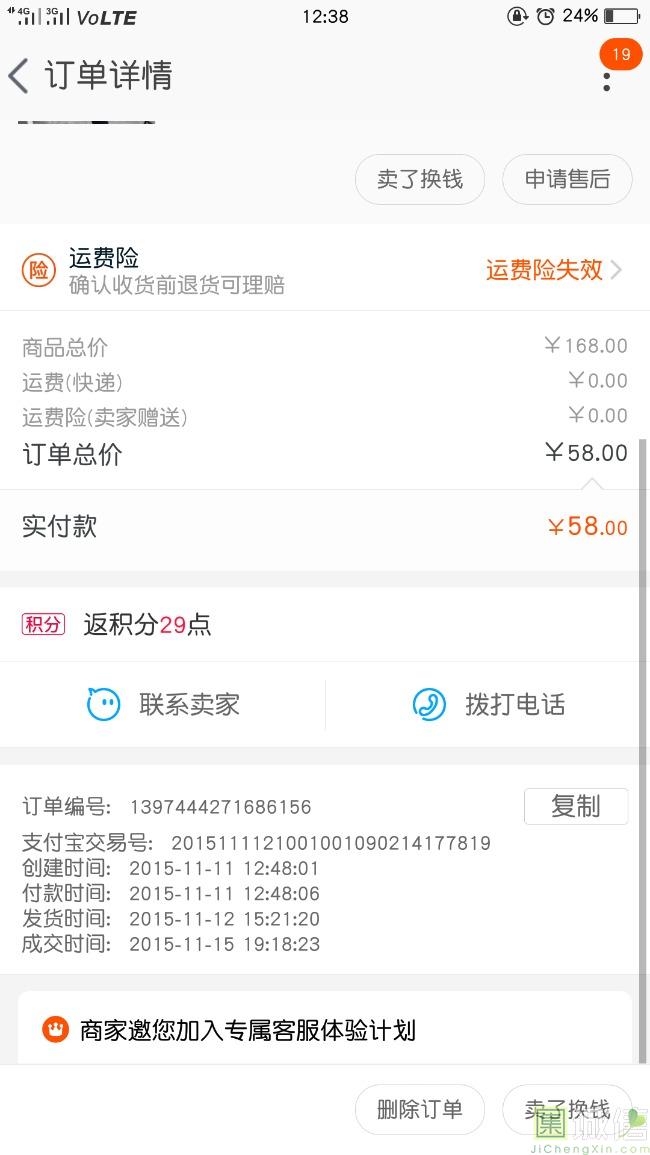Viewport: 650px width, 1155px height.
Task: Tap 联系卖家 to chat with the seller
Action: pyautogui.click(x=163, y=705)
